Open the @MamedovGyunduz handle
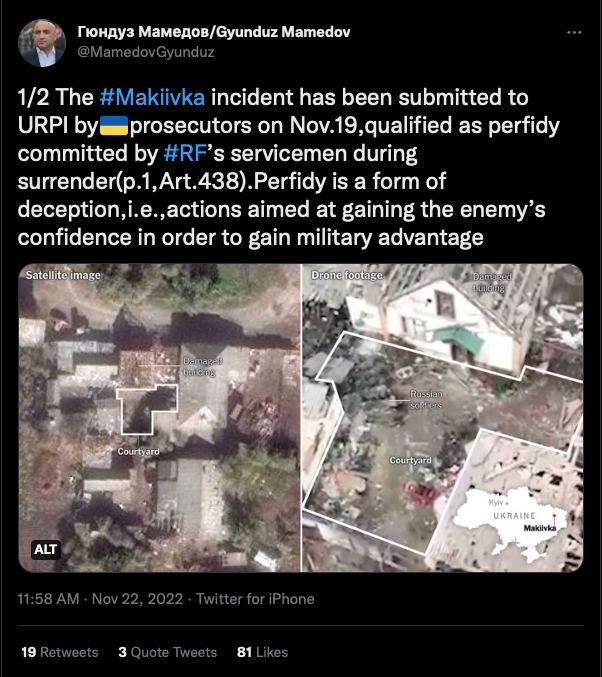The height and width of the screenshot is (677, 602). [x=145, y=51]
